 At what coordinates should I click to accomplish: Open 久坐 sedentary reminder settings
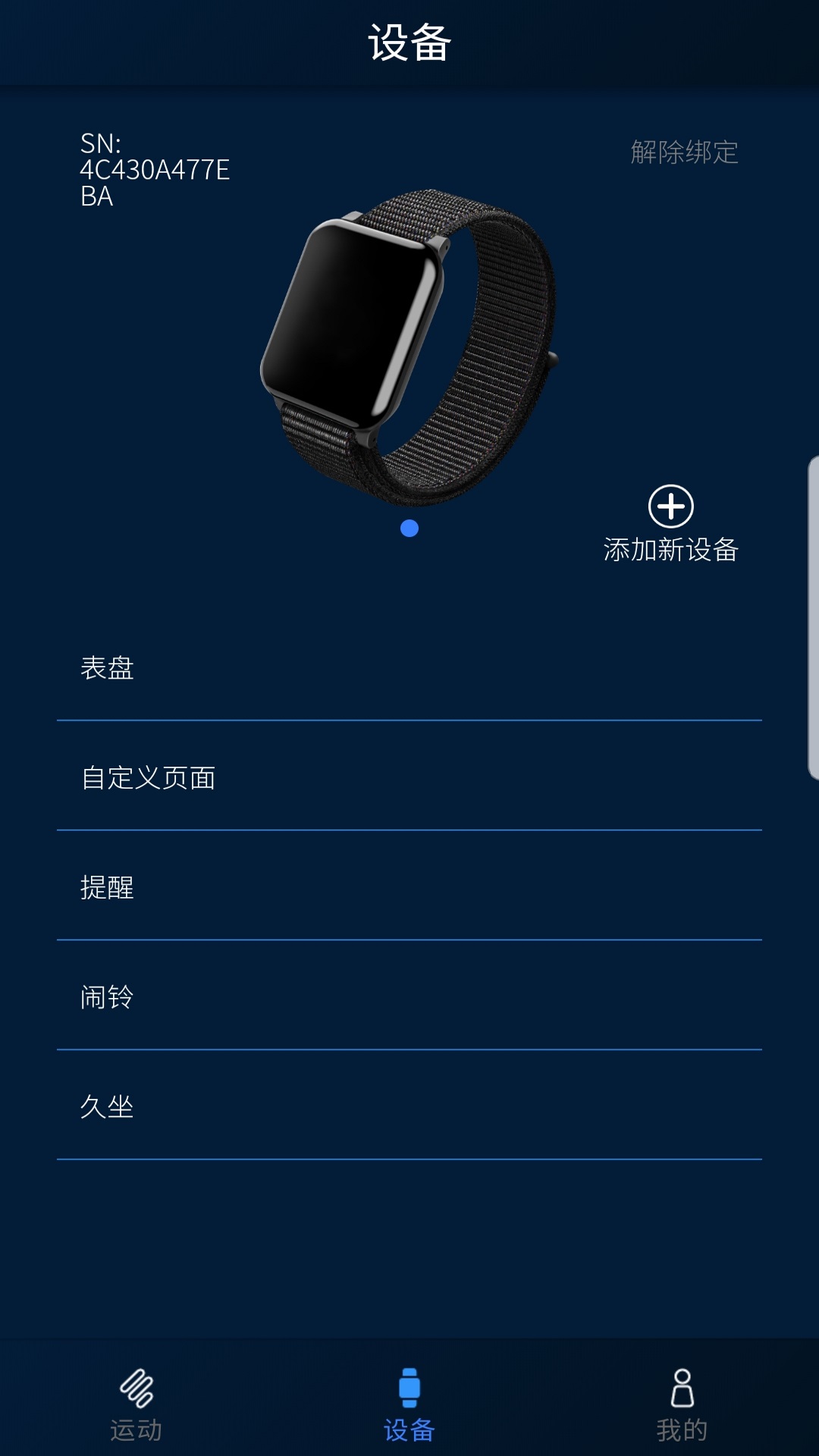pos(409,1107)
